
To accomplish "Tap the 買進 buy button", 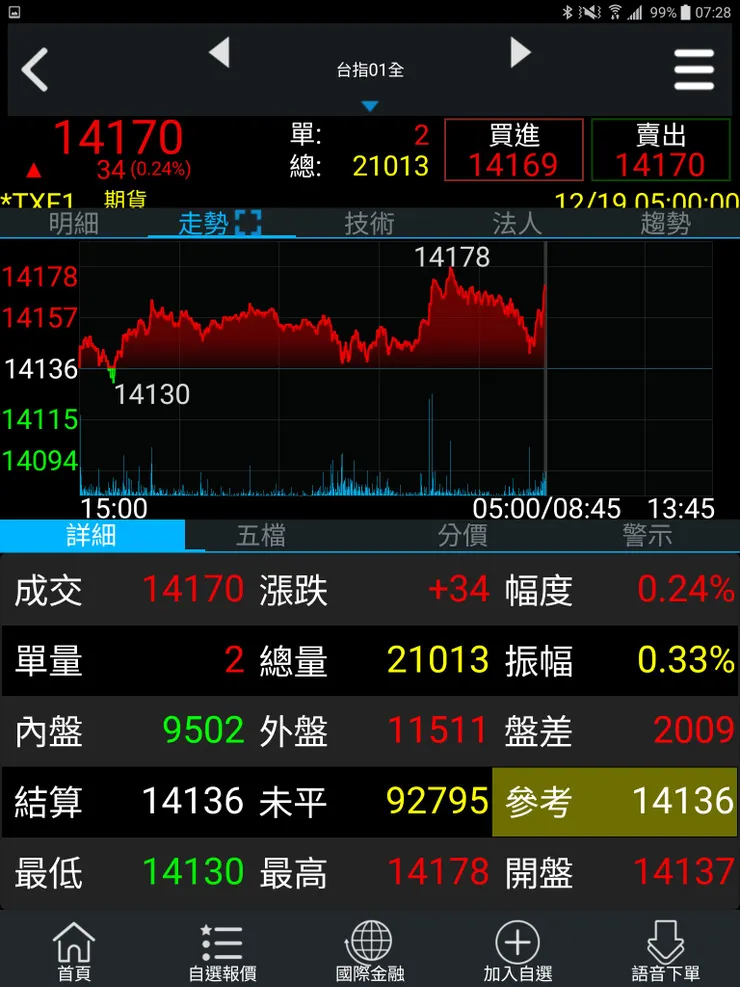I will (514, 150).
